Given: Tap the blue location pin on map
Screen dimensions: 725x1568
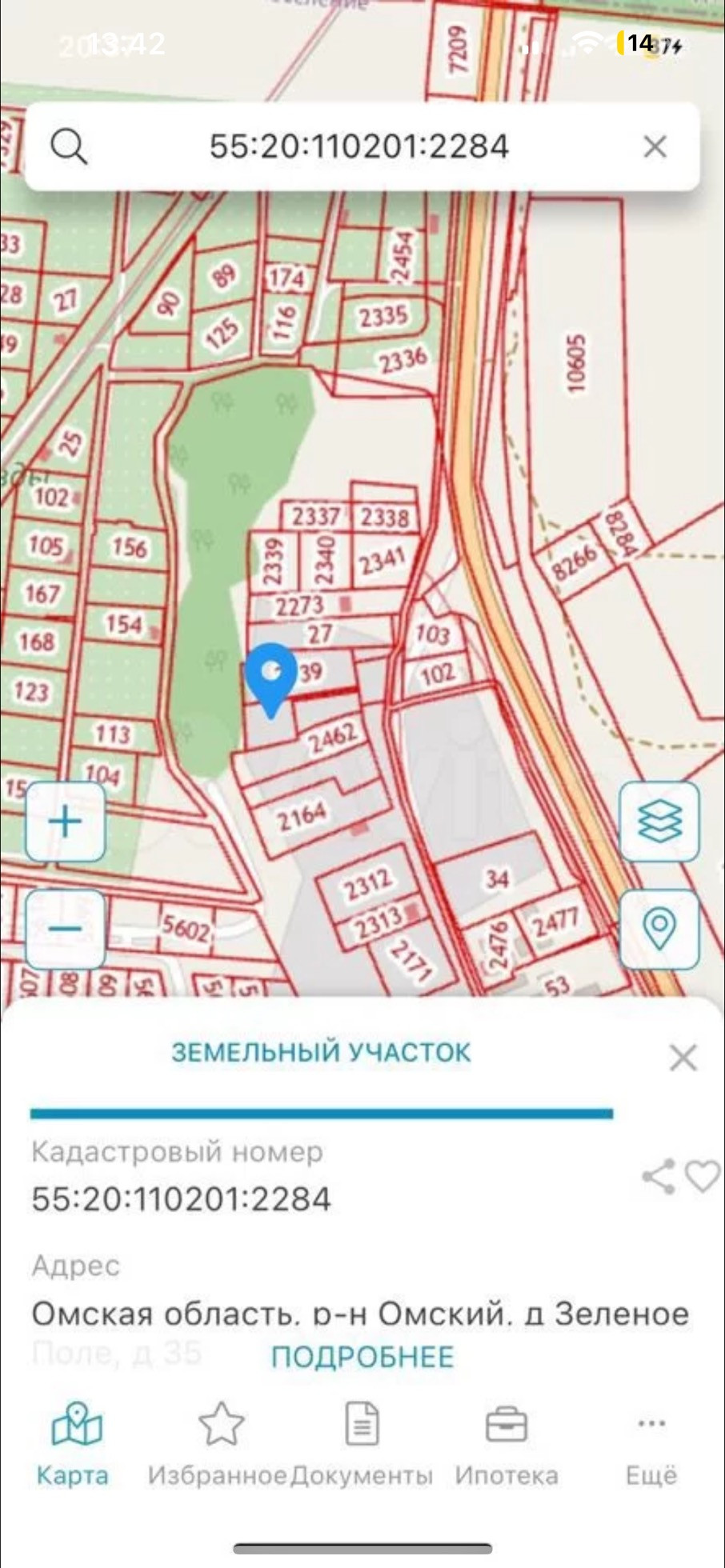Looking at the screenshot, I should click(270, 677).
